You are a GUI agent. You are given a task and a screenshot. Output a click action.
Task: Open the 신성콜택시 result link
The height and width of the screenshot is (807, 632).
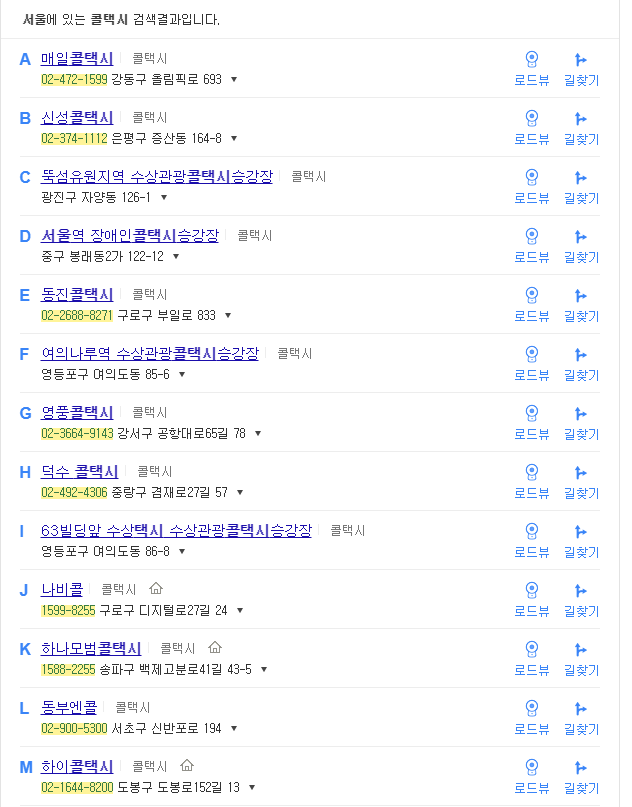click(77, 118)
